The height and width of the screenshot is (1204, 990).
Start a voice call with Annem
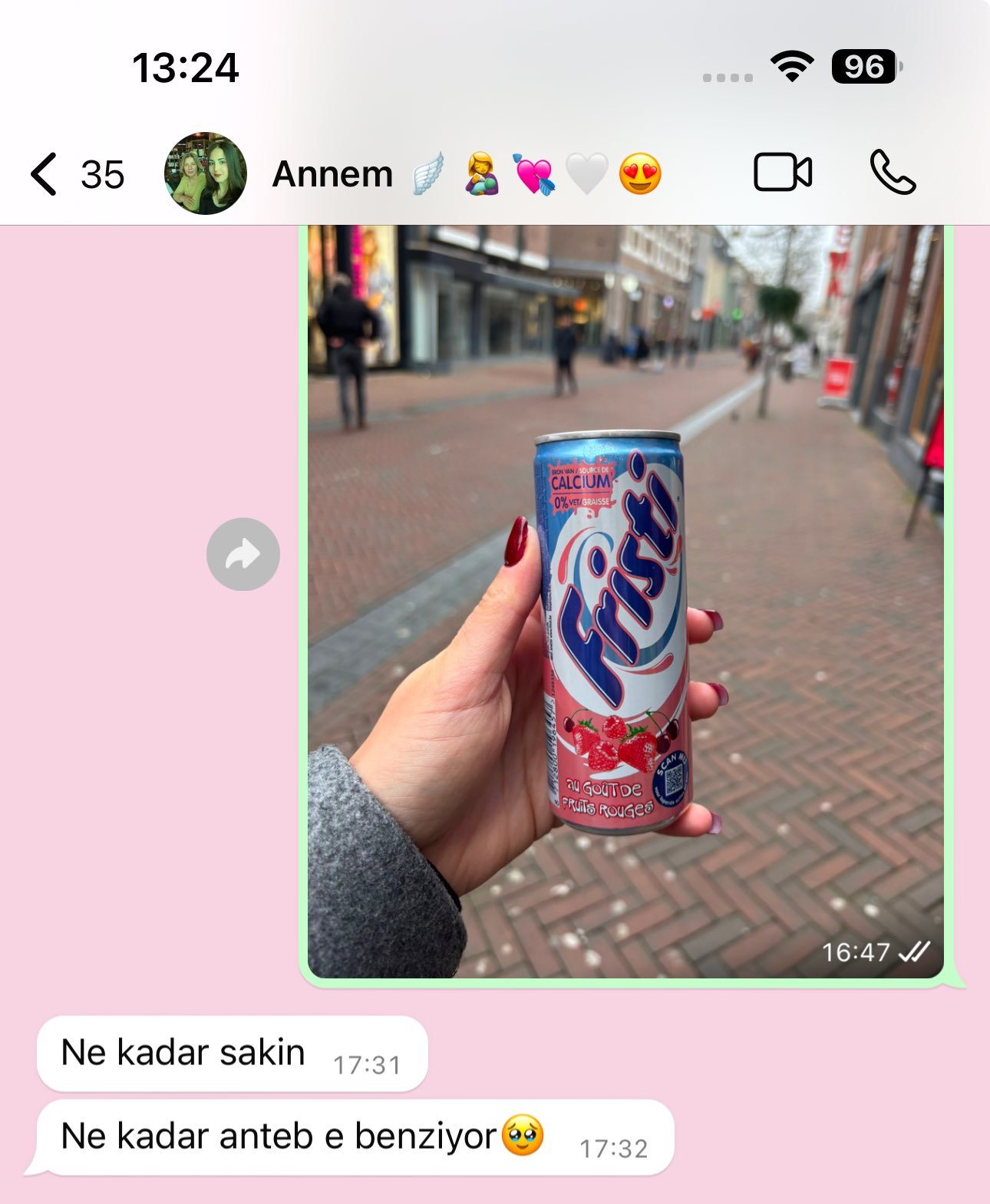point(892,173)
